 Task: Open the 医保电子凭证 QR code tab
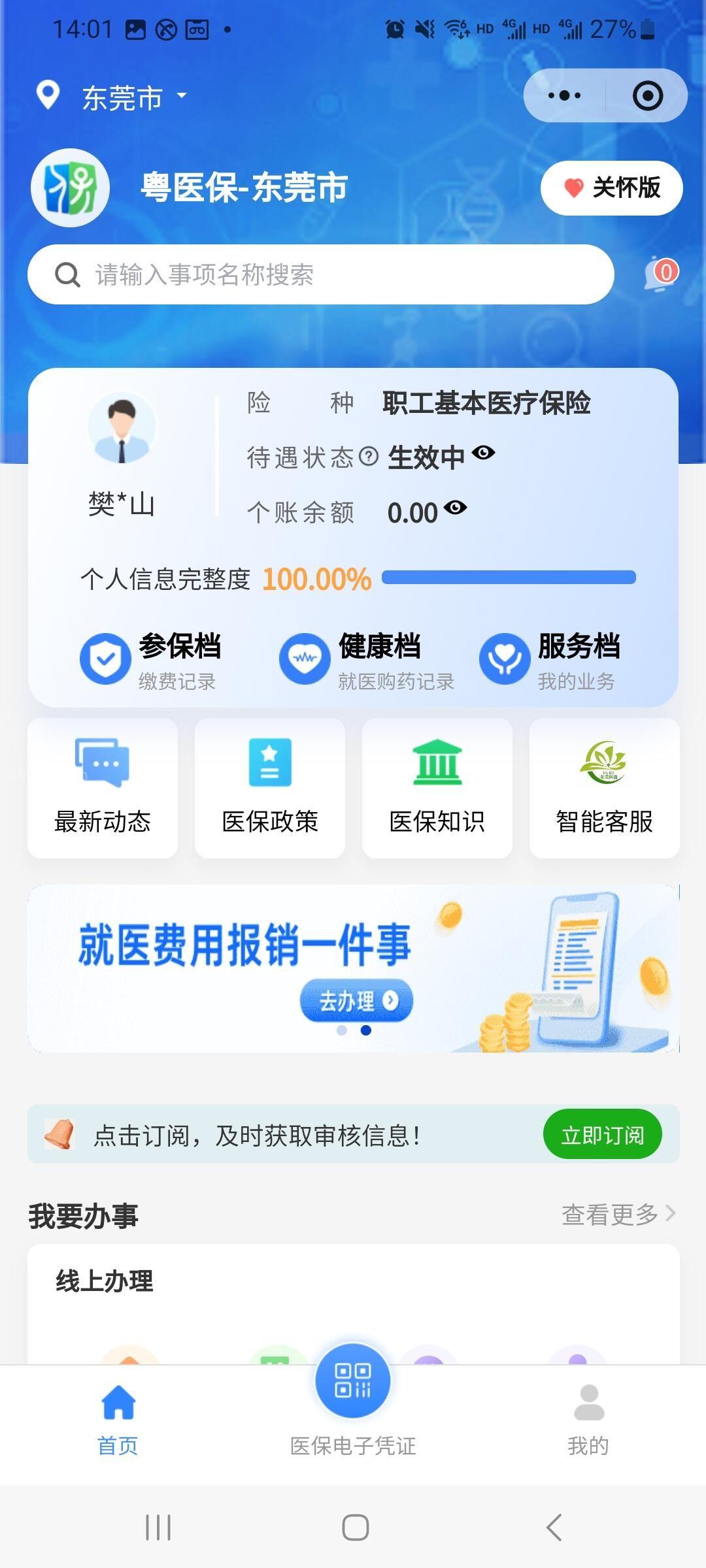[353, 1398]
